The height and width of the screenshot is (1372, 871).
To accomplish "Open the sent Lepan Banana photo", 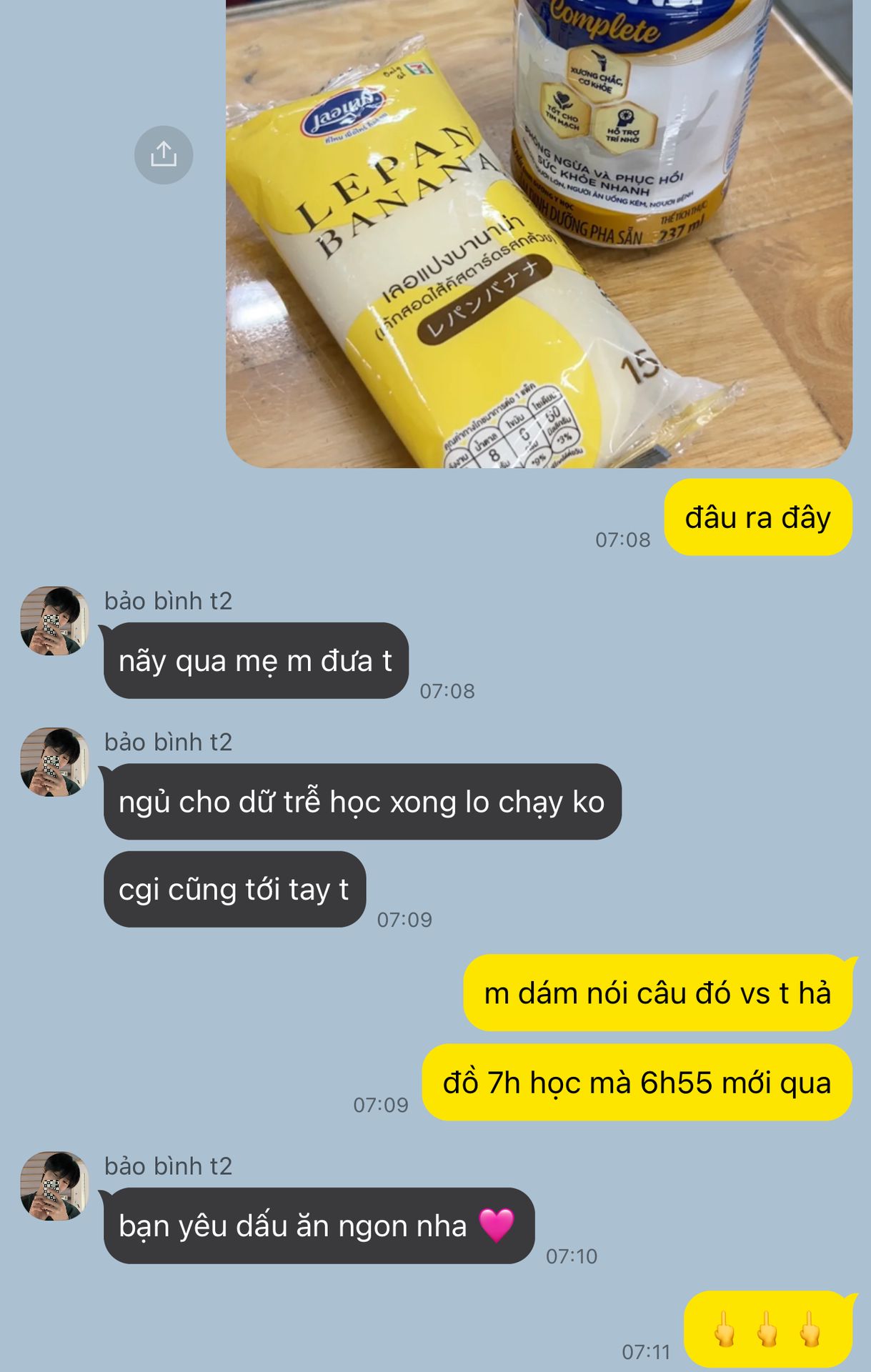I will 539,233.
